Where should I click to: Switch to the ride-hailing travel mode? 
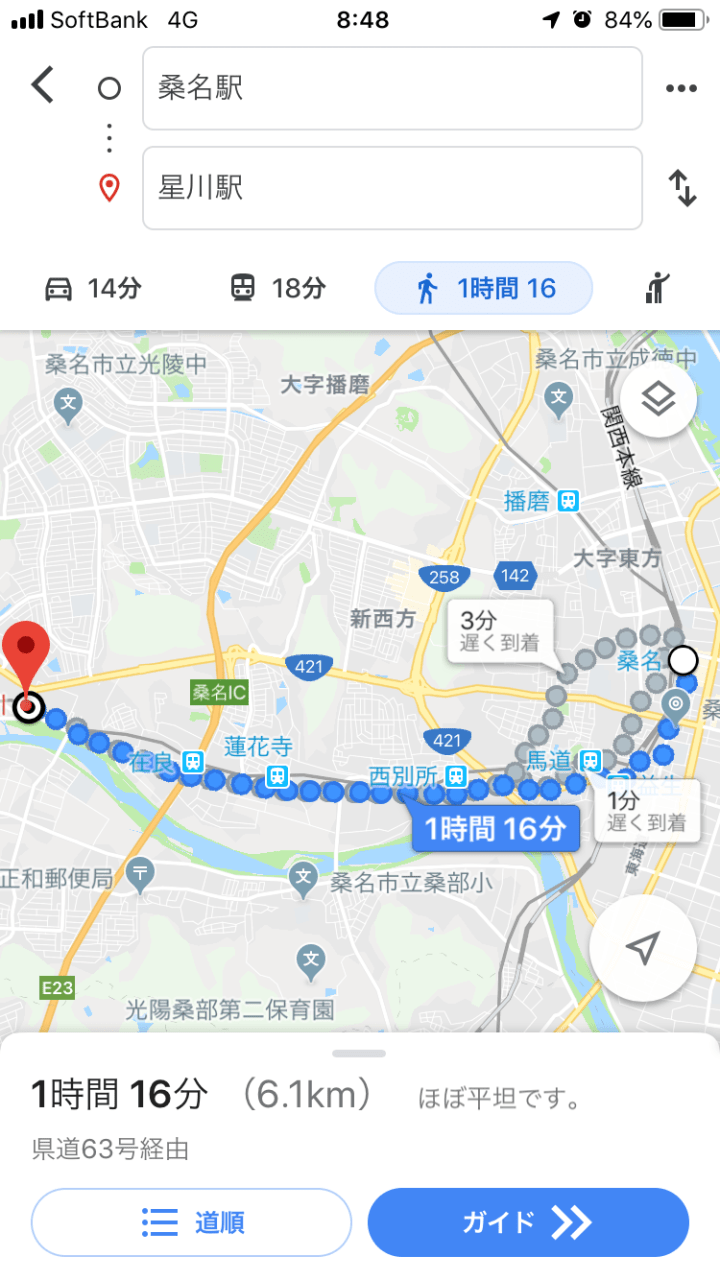pyautogui.click(x=656, y=289)
